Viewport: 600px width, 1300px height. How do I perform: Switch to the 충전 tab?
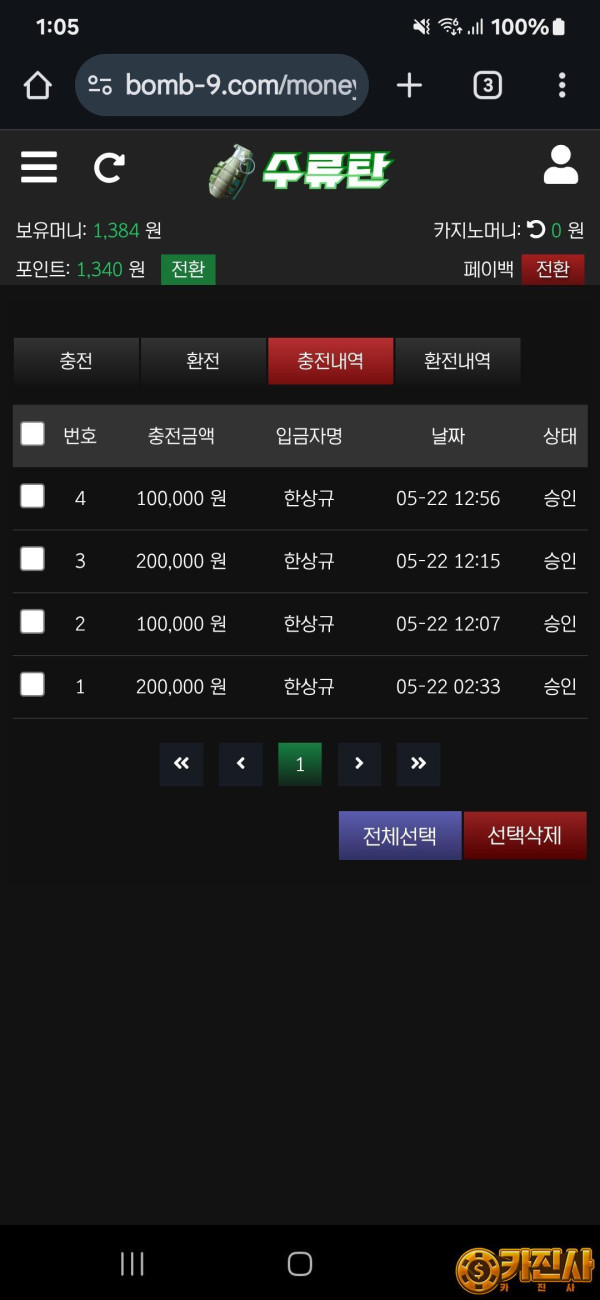pyautogui.click(x=76, y=361)
